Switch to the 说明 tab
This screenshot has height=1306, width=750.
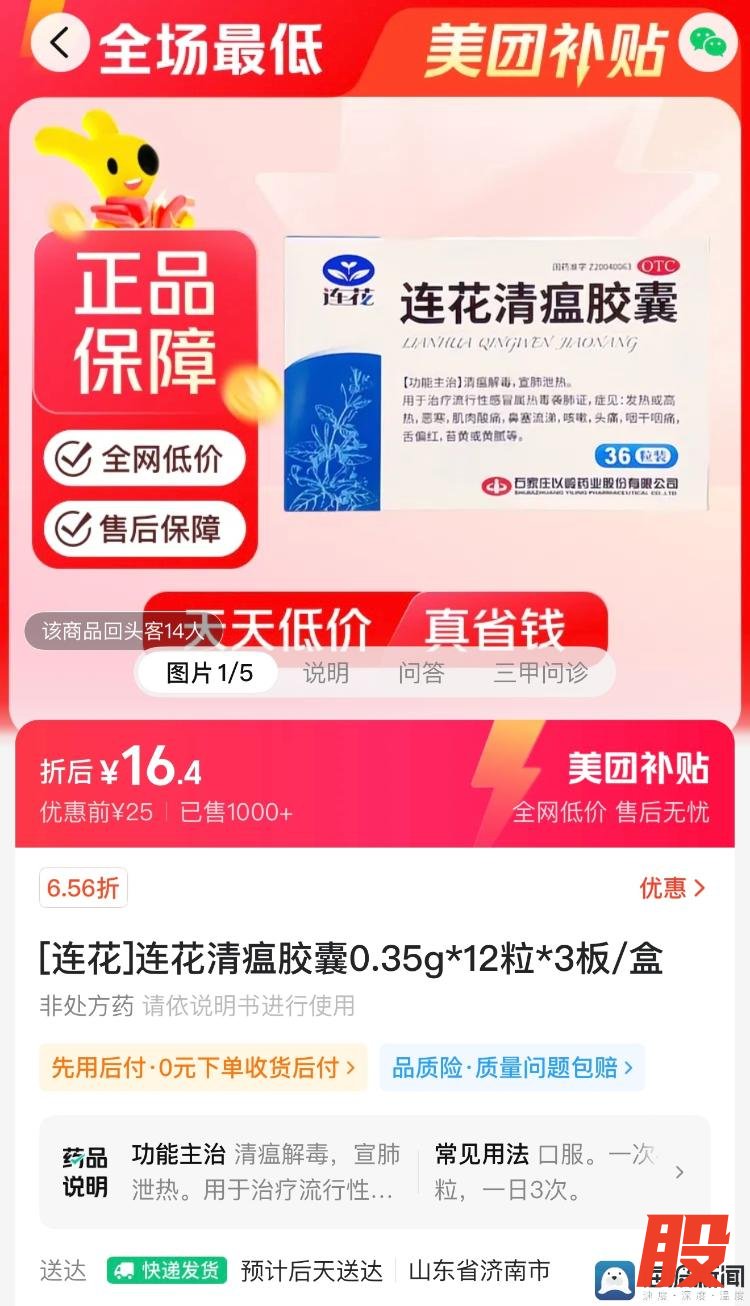(x=326, y=673)
